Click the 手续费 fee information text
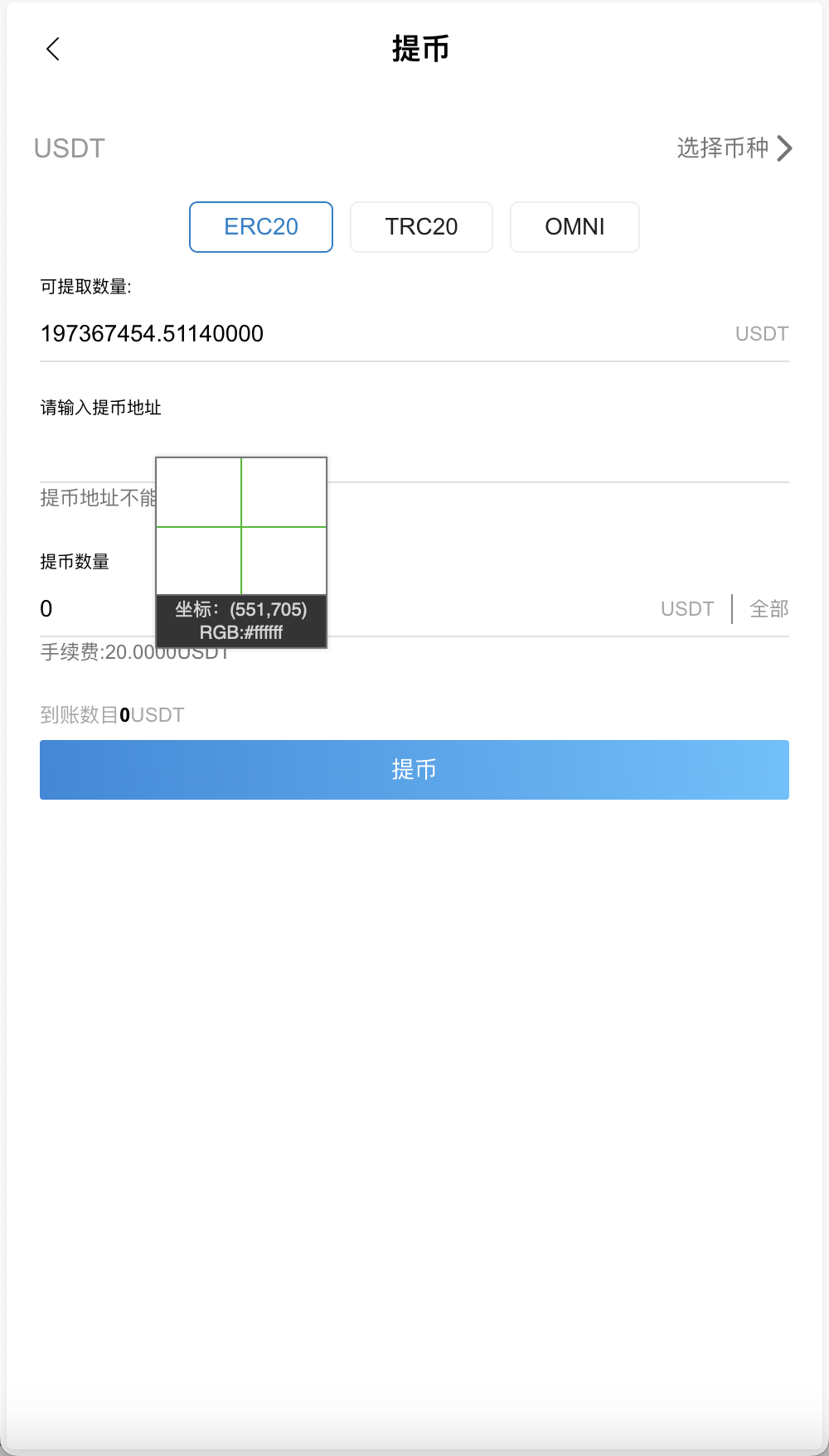This screenshot has height=1456, width=829. pos(135,651)
